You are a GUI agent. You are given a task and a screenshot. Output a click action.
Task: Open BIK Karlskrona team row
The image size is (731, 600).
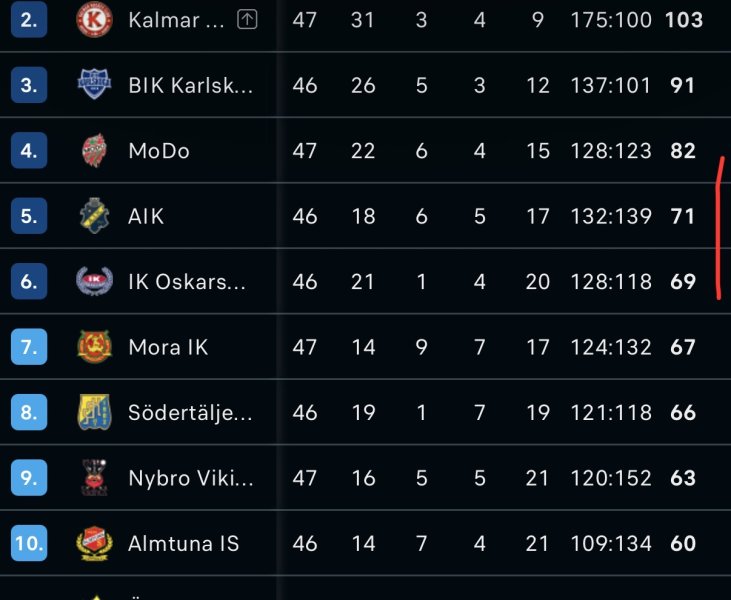click(190, 85)
